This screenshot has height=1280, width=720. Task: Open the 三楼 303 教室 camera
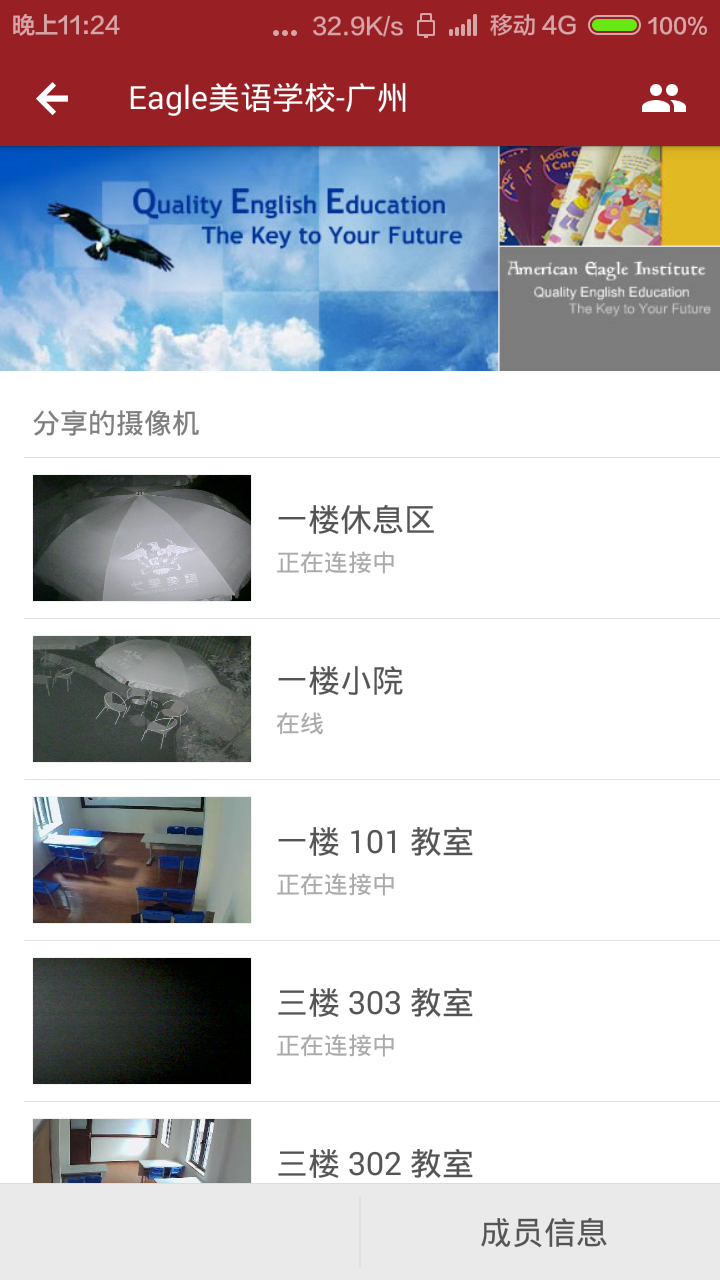tap(374, 1021)
